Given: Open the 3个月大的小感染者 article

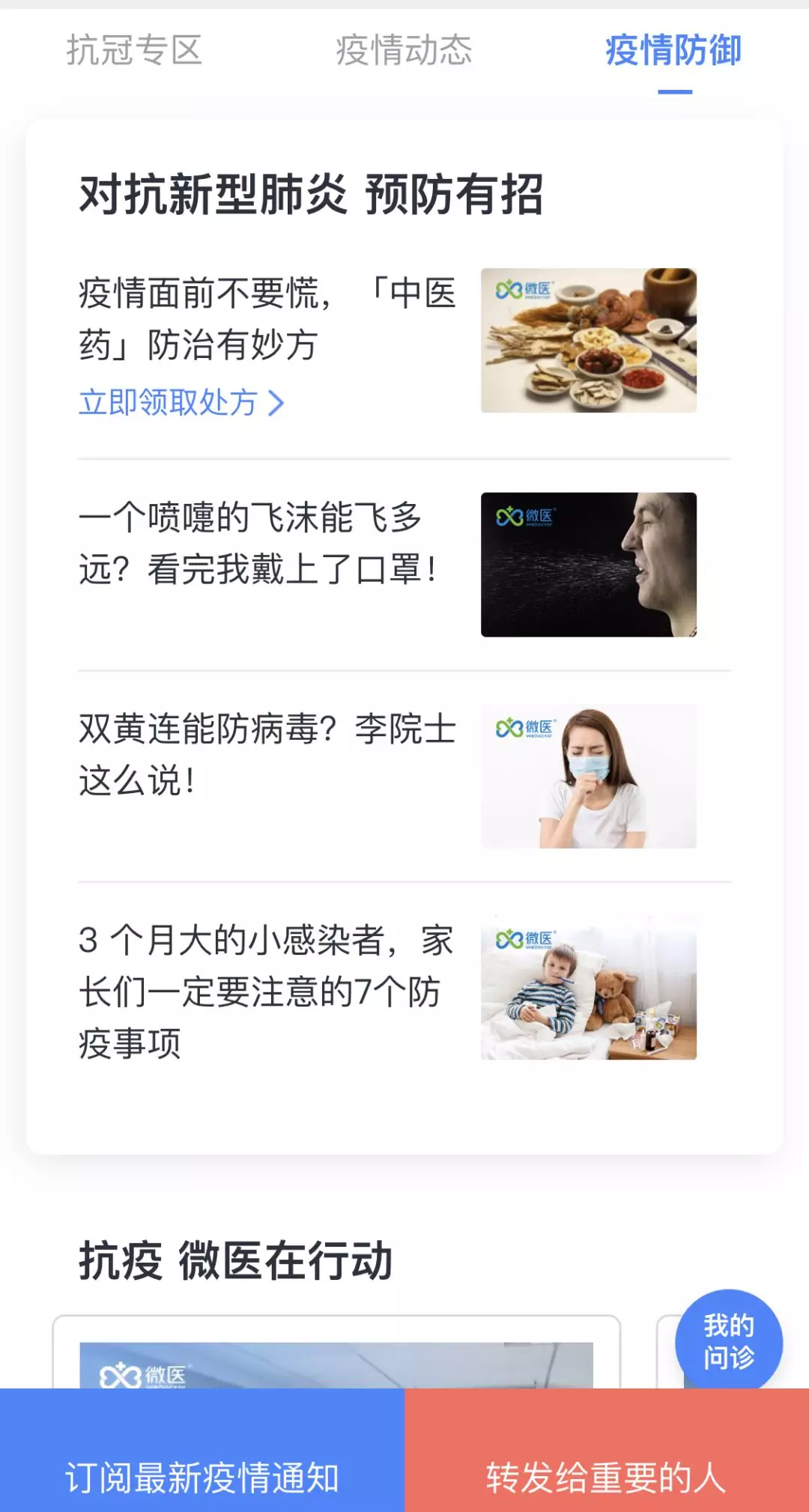Looking at the screenshot, I should (266, 991).
